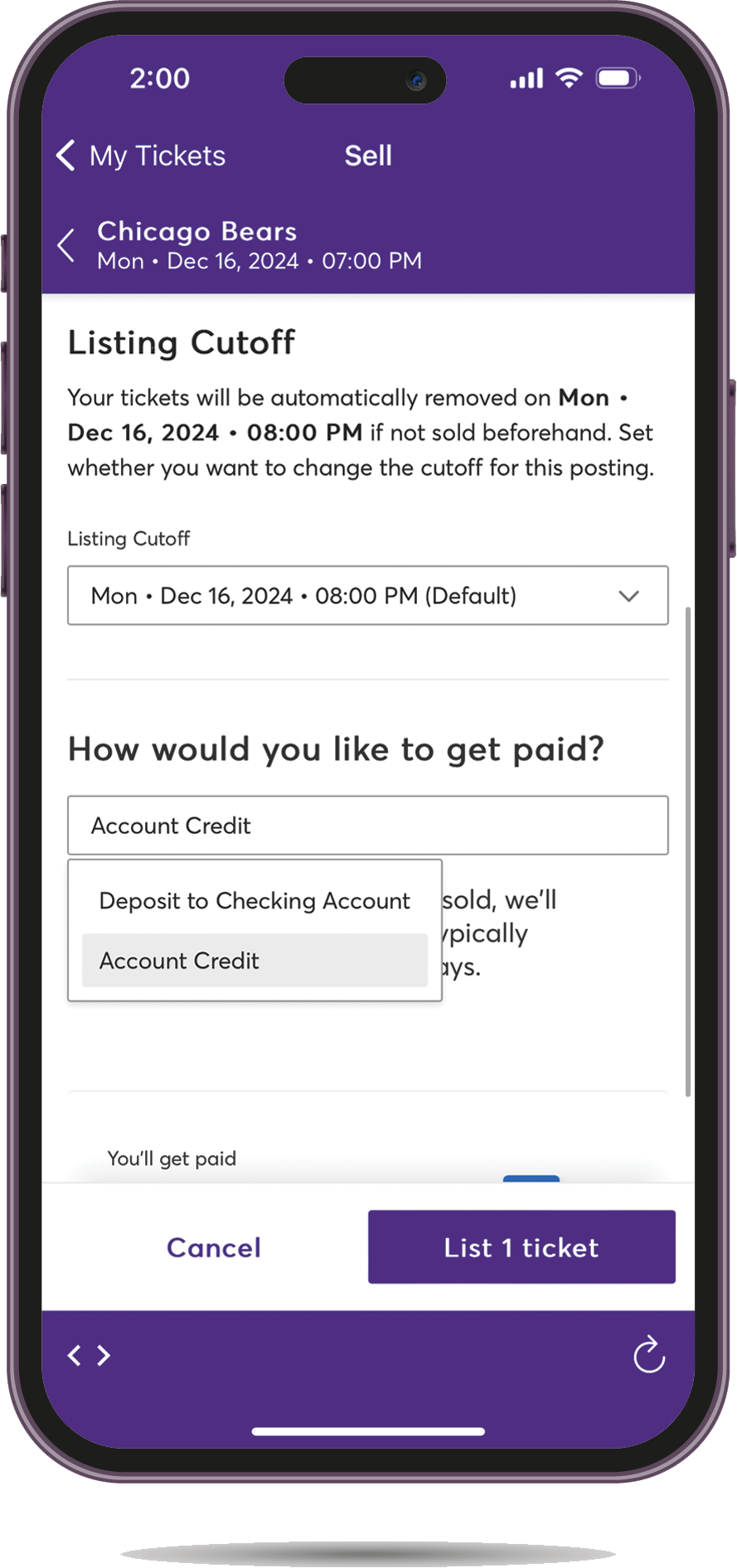737x1568 pixels.
Task: Reload the page with refresh icon
Action: coord(649,1356)
